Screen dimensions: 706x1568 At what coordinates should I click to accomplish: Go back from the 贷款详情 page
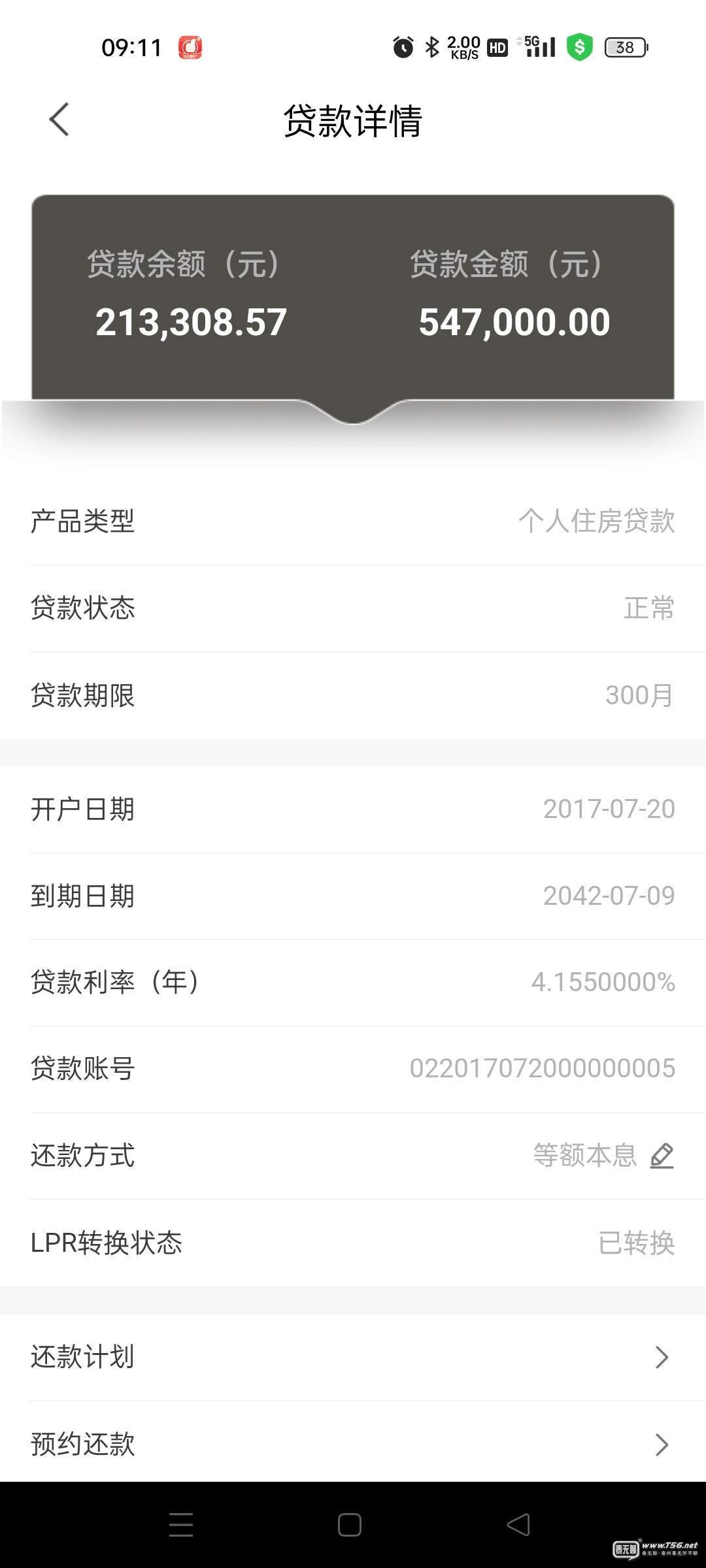click(x=59, y=120)
